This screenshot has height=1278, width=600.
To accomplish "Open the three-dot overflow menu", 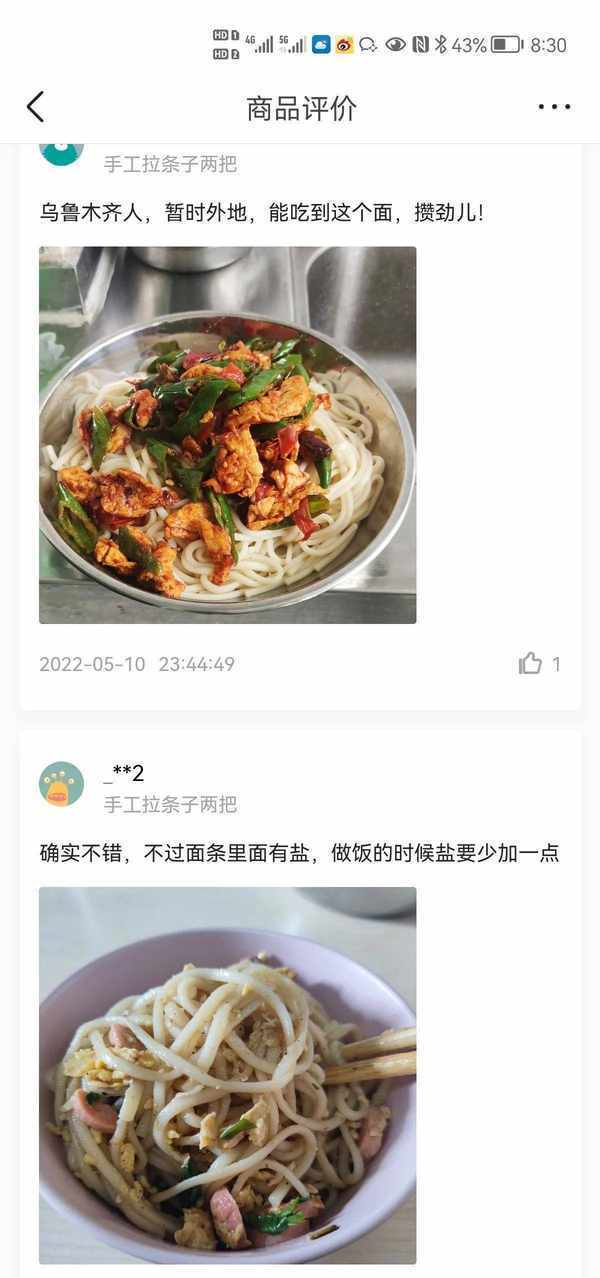I will [554, 107].
